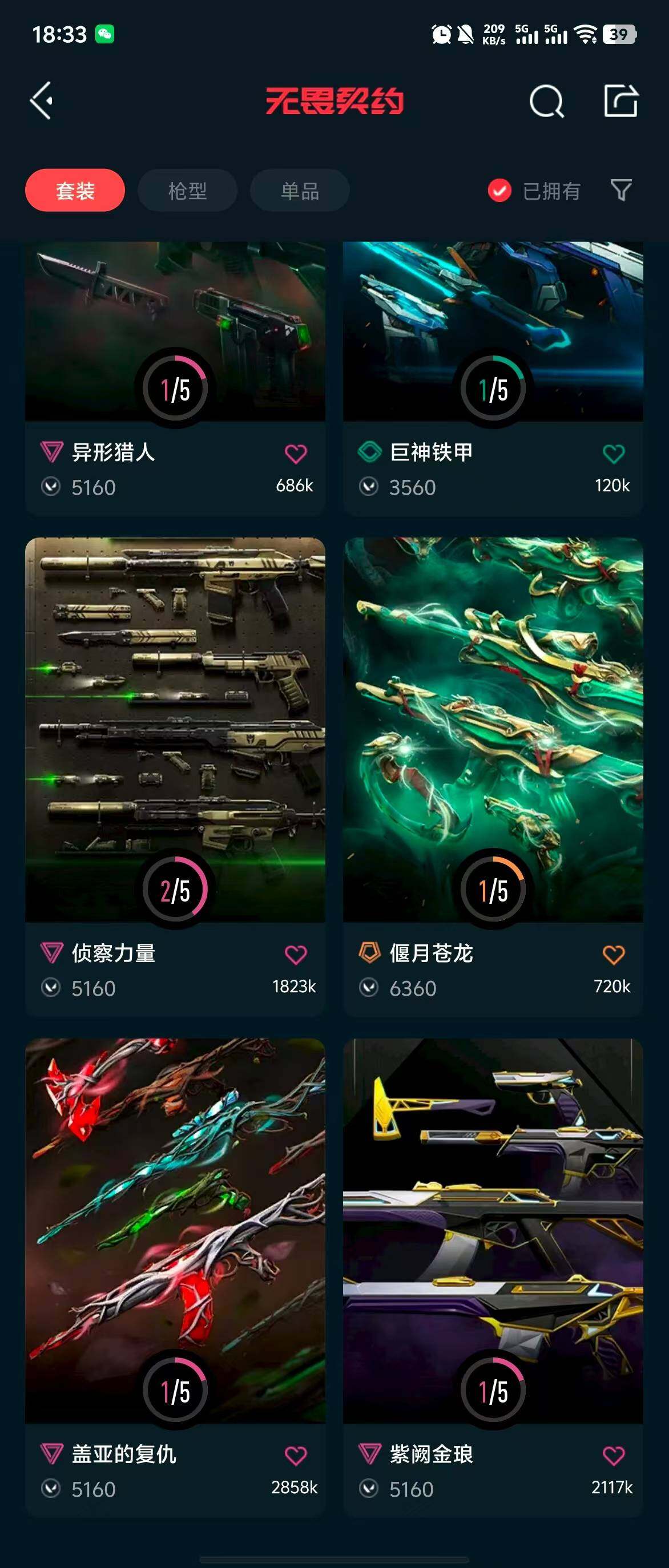The image size is (669, 1568).
Task: Go back using the top-left arrow
Action: (x=42, y=100)
